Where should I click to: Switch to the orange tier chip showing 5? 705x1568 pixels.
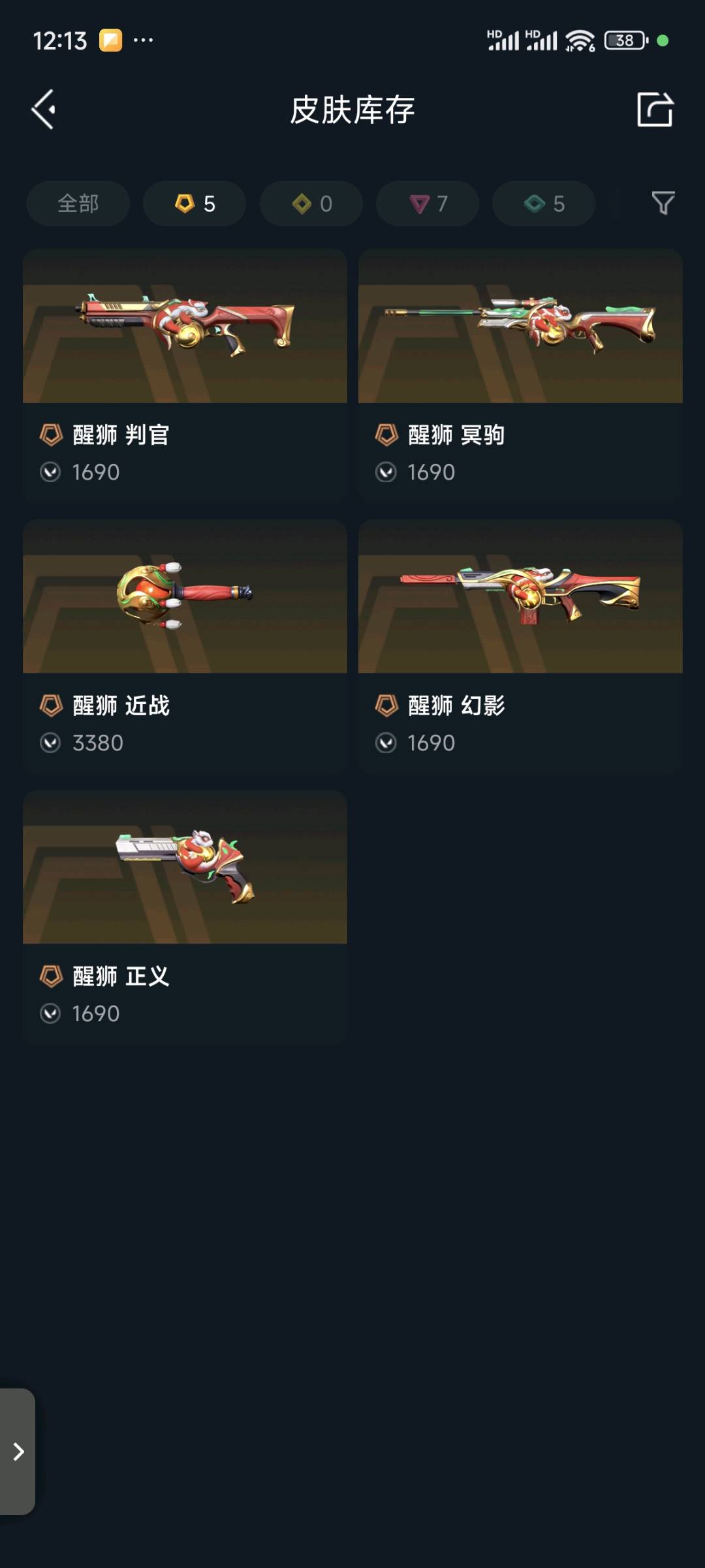point(195,204)
